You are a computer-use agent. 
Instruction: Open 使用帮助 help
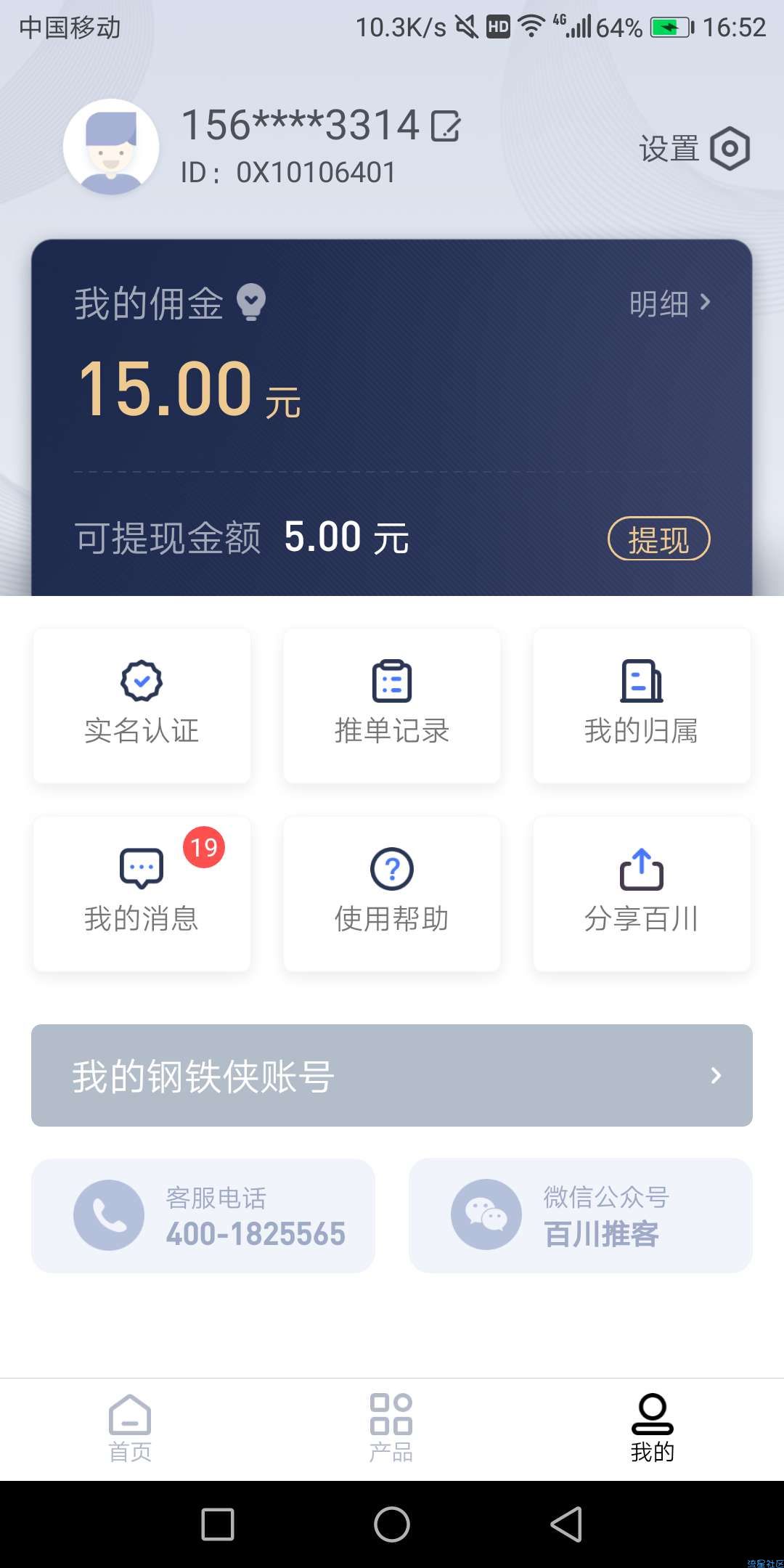(x=392, y=893)
